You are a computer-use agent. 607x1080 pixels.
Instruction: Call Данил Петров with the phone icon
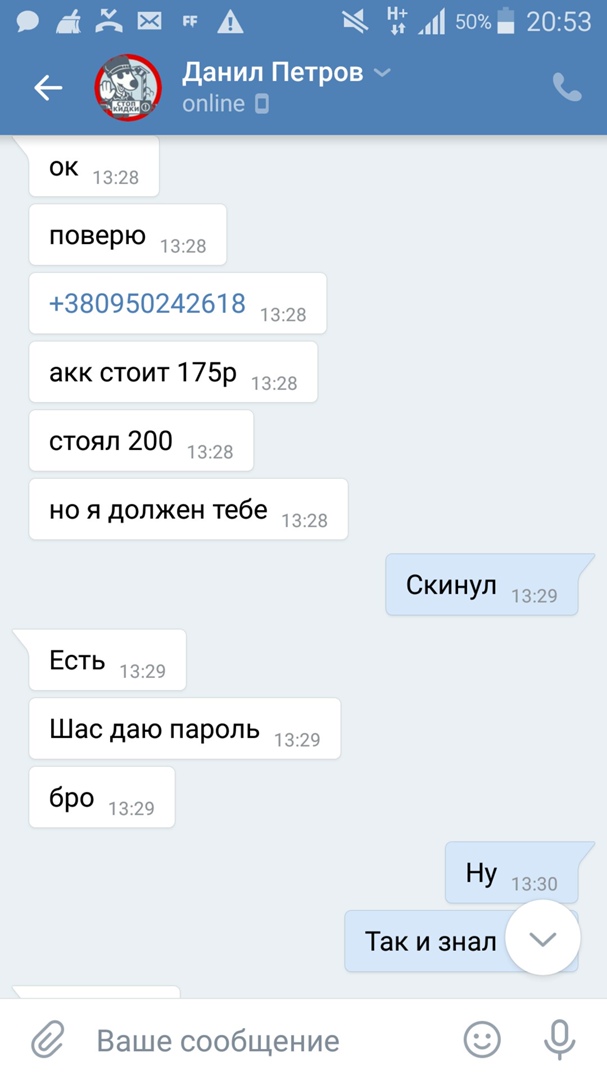pyautogui.click(x=566, y=88)
